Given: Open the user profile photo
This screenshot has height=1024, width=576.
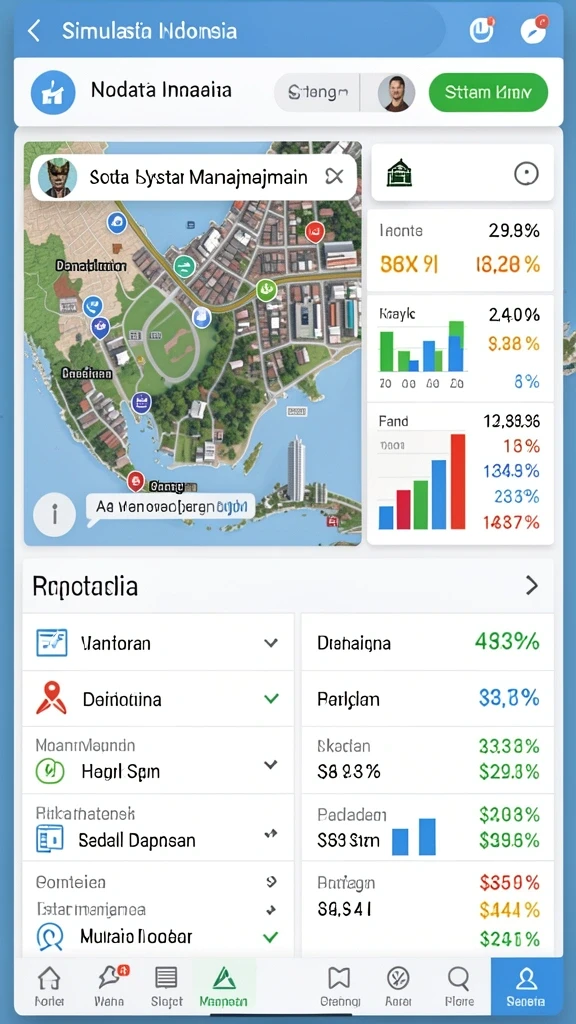Looking at the screenshot, I should (x=396, y=92).
